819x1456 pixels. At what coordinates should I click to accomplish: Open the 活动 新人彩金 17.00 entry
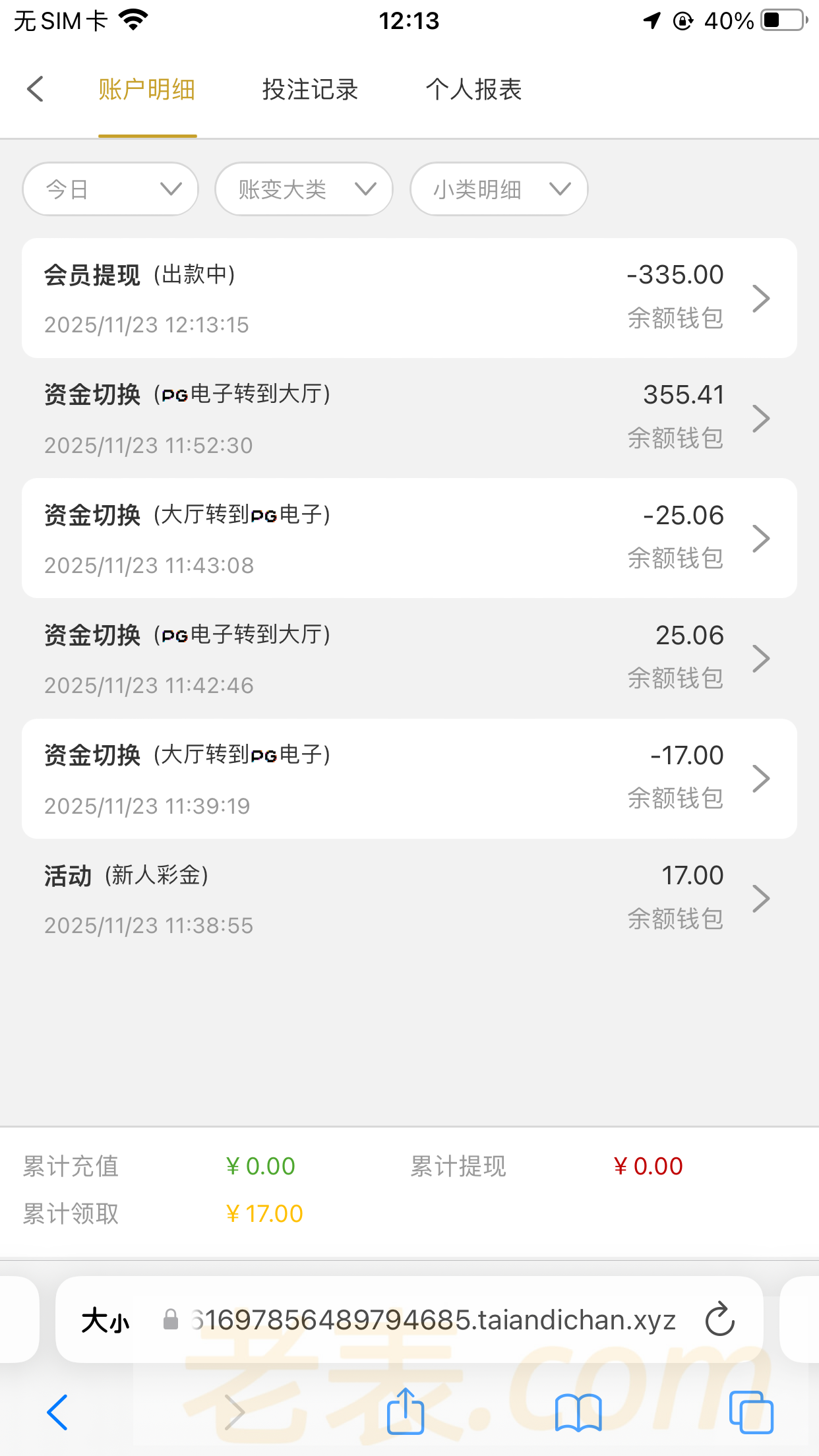(x=409, y=899)
